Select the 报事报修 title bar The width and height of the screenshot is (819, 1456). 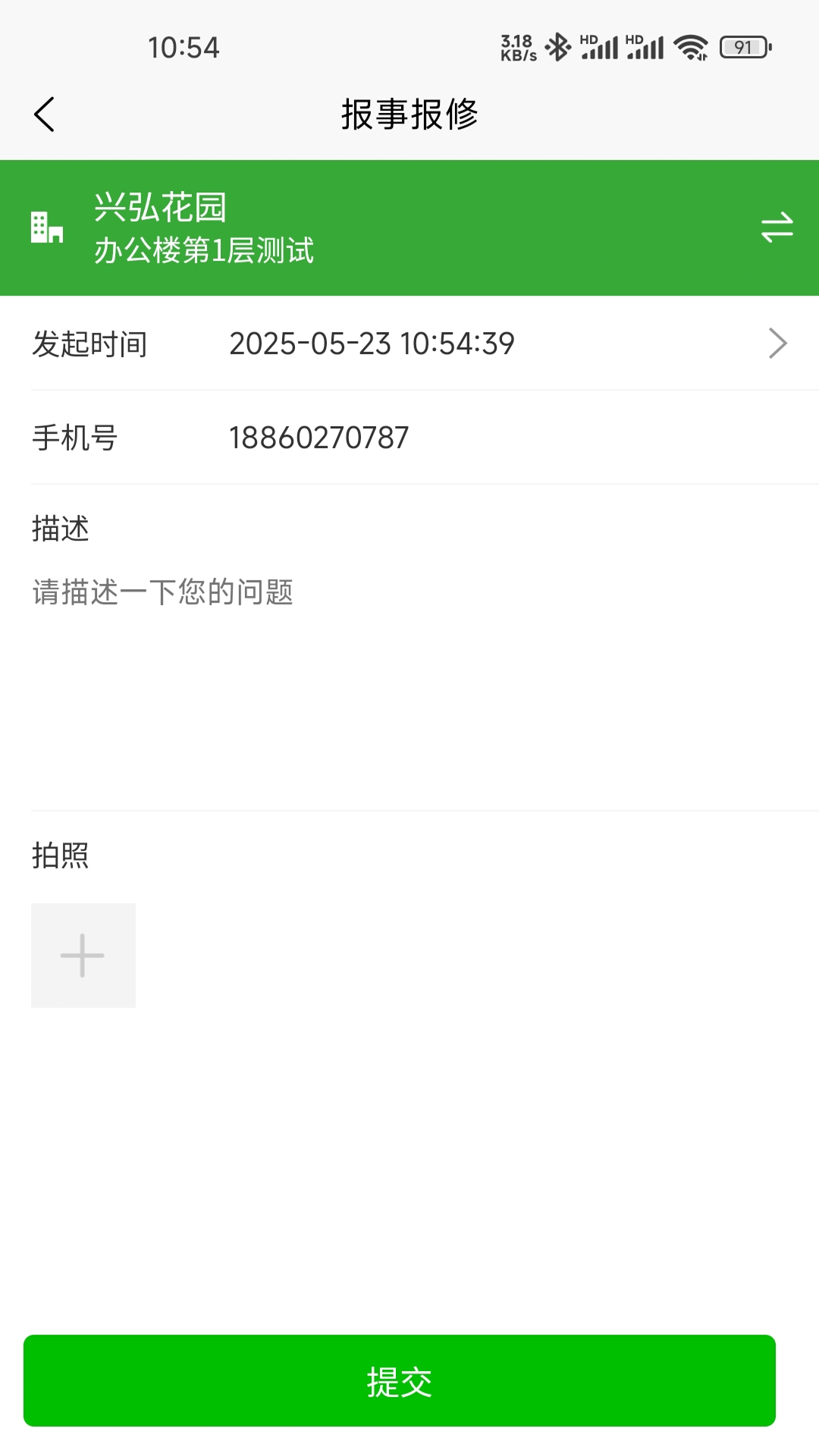tap(409, 112)
